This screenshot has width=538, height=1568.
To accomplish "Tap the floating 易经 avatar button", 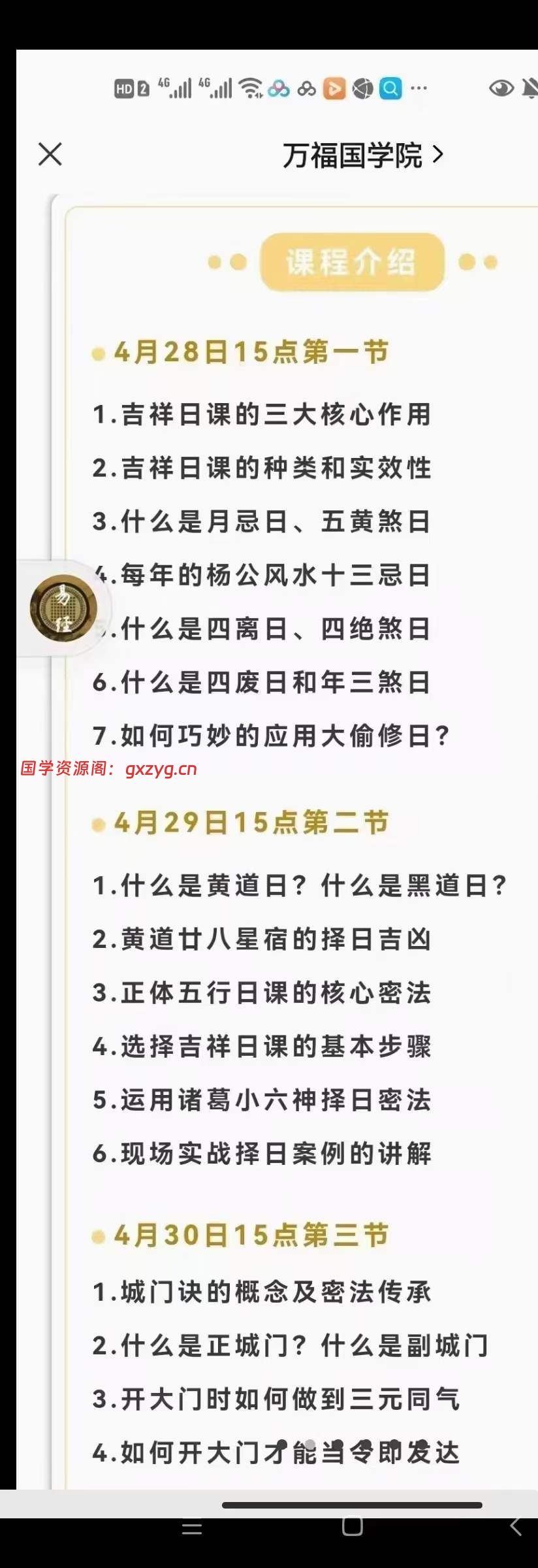I will (63, 608).
